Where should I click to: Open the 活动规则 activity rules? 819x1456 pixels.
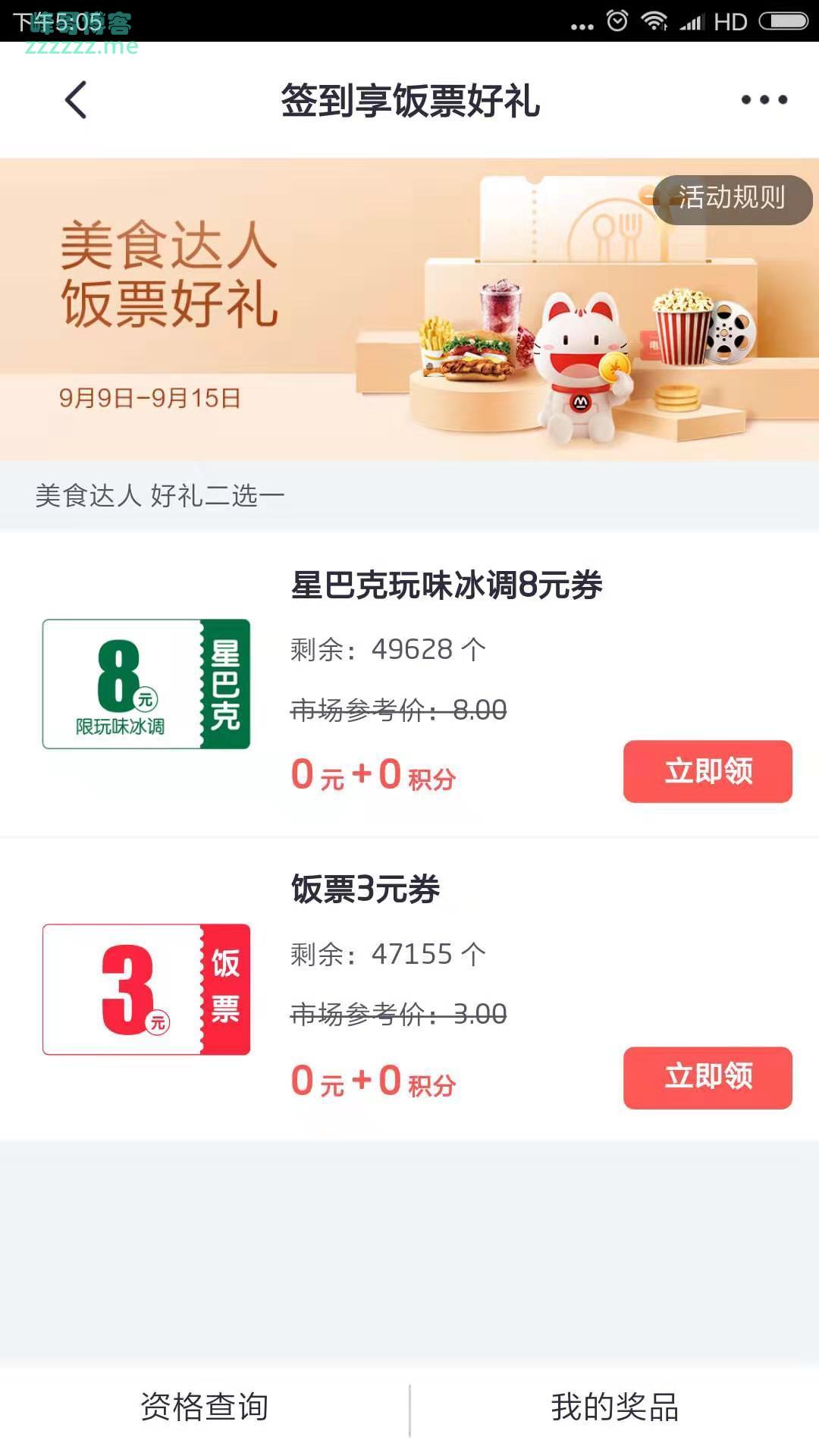pyautogui.click(x=730, y=199)
